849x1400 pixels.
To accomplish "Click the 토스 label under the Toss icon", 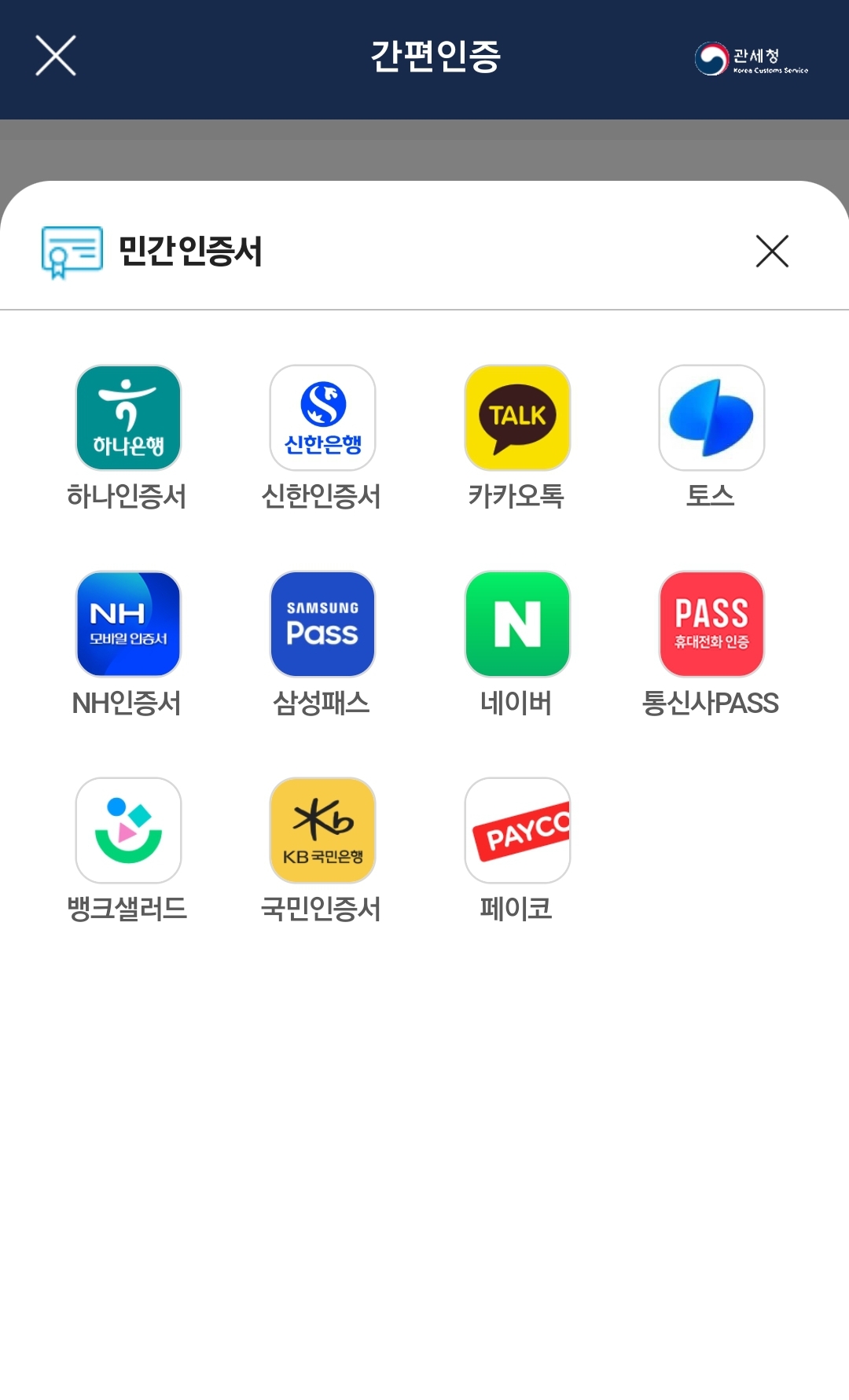I will (711, 496).
